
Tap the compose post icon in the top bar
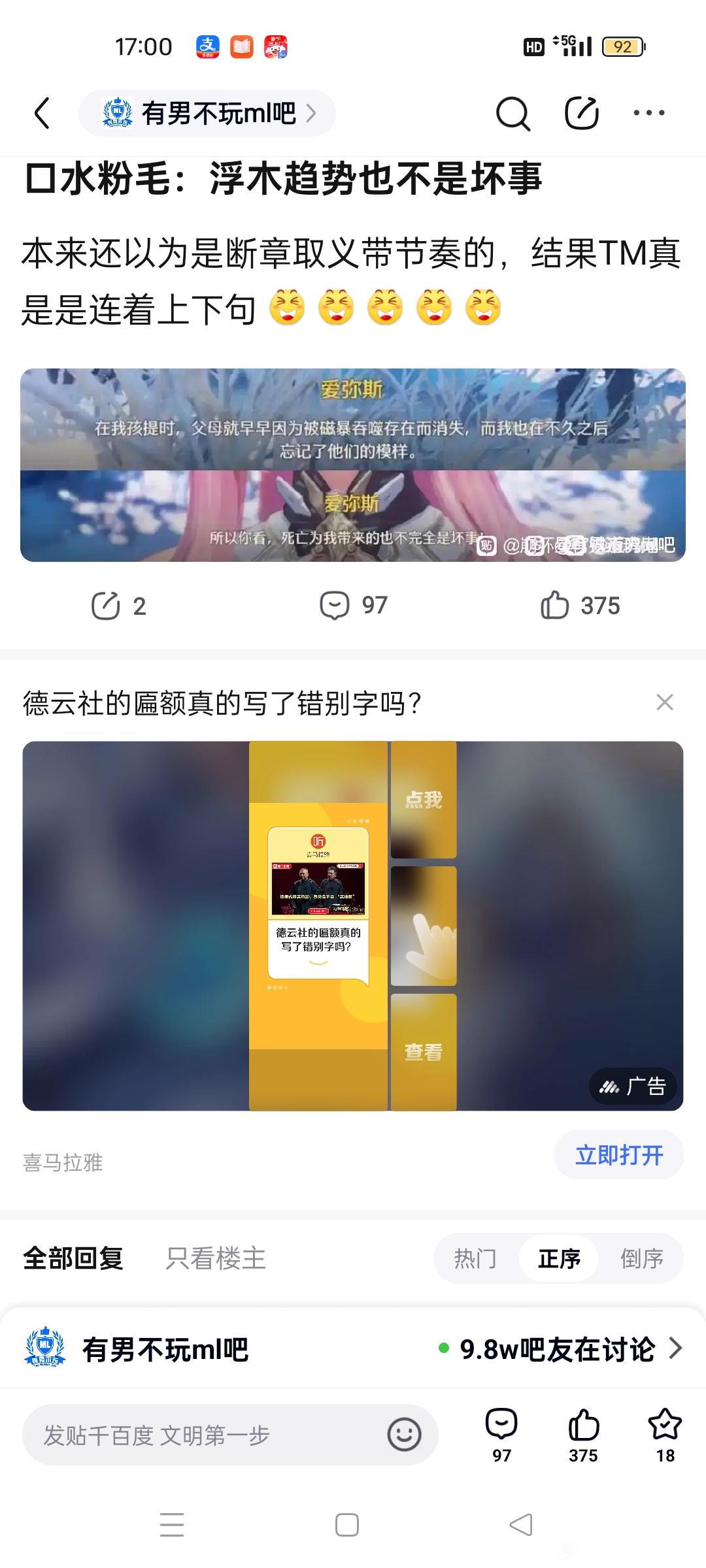pyautogui.click(x=581, y=113)
